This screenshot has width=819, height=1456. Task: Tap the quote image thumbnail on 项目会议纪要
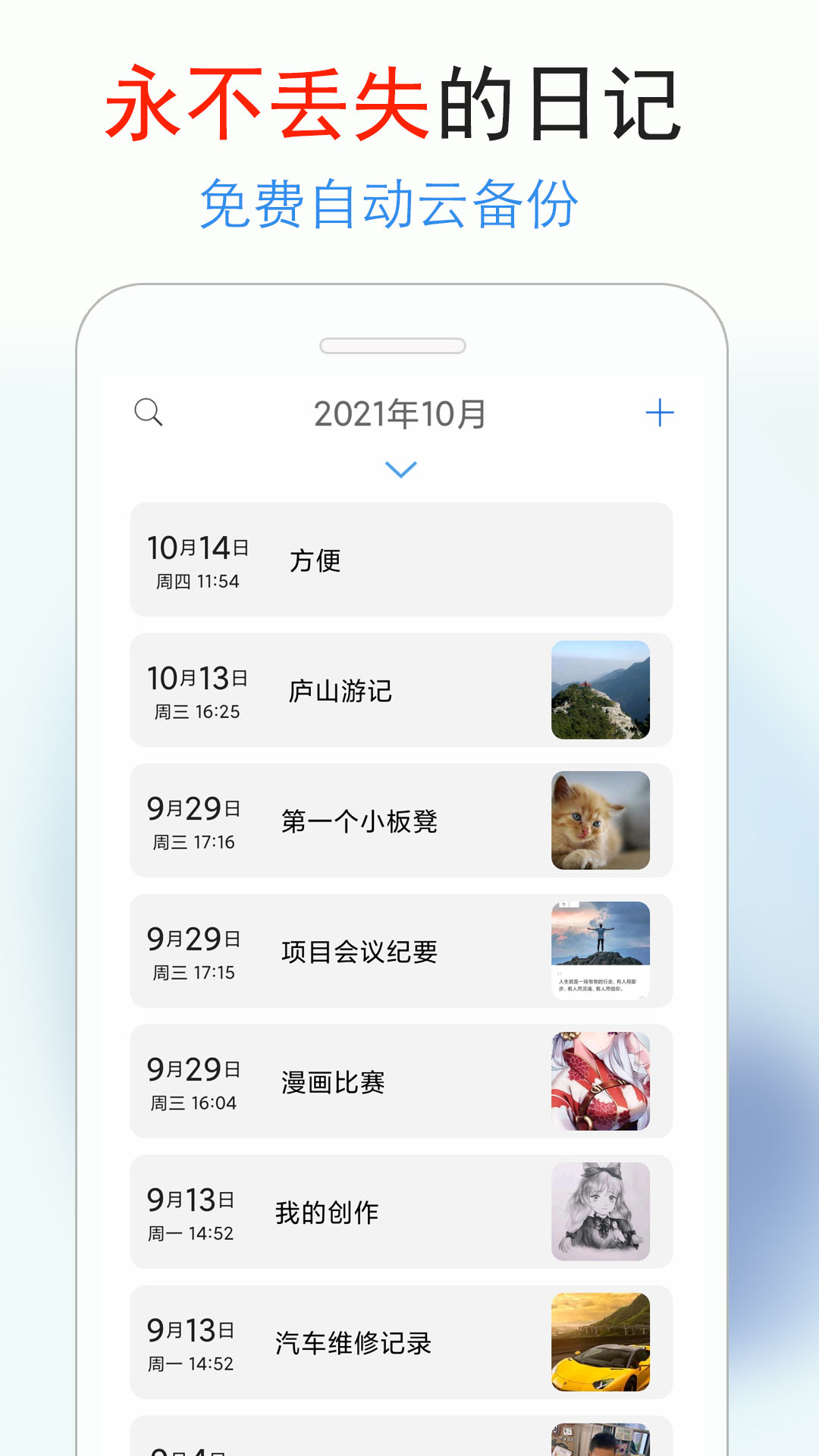pos(601,950)
